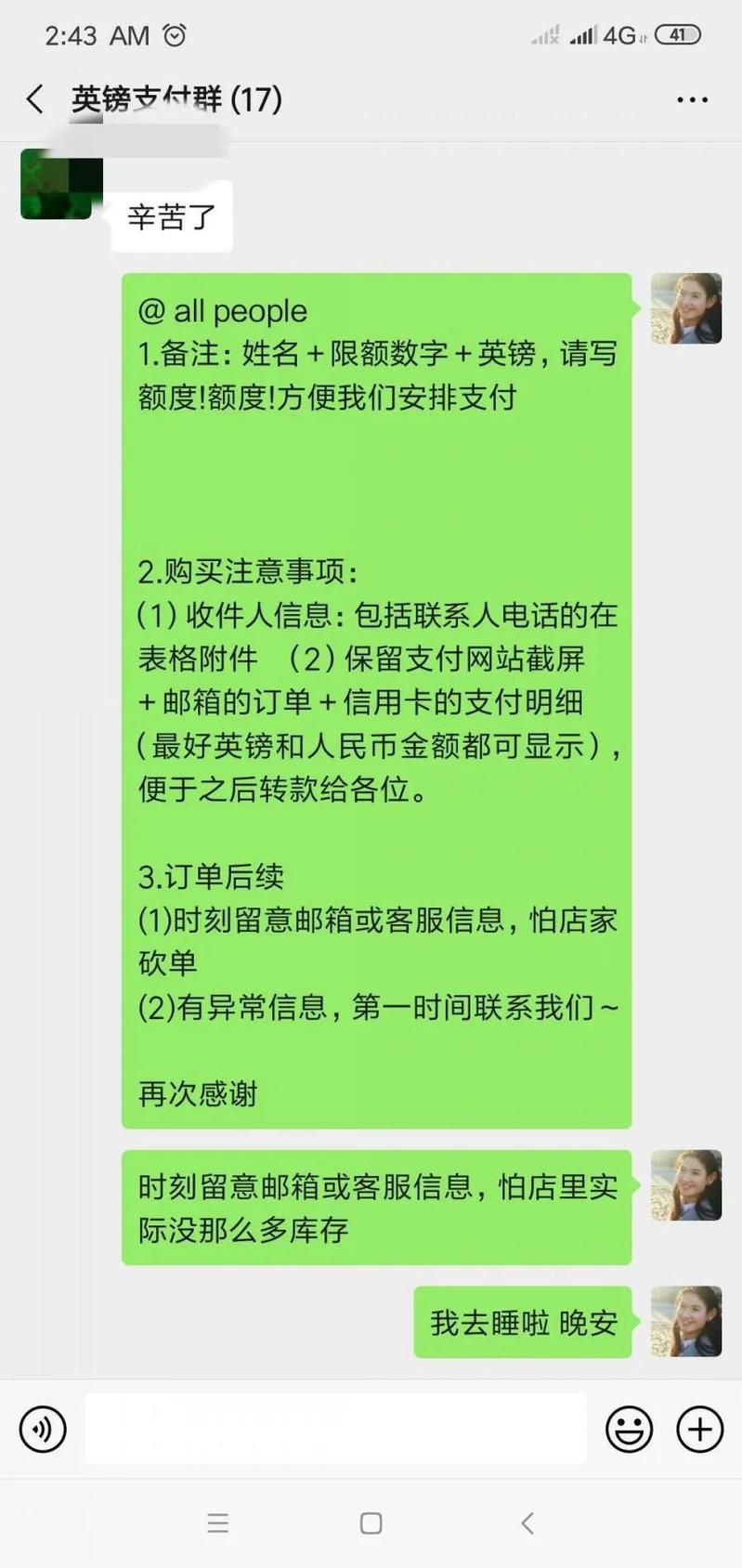Go back from the 英镑支付群 chat

35,99
